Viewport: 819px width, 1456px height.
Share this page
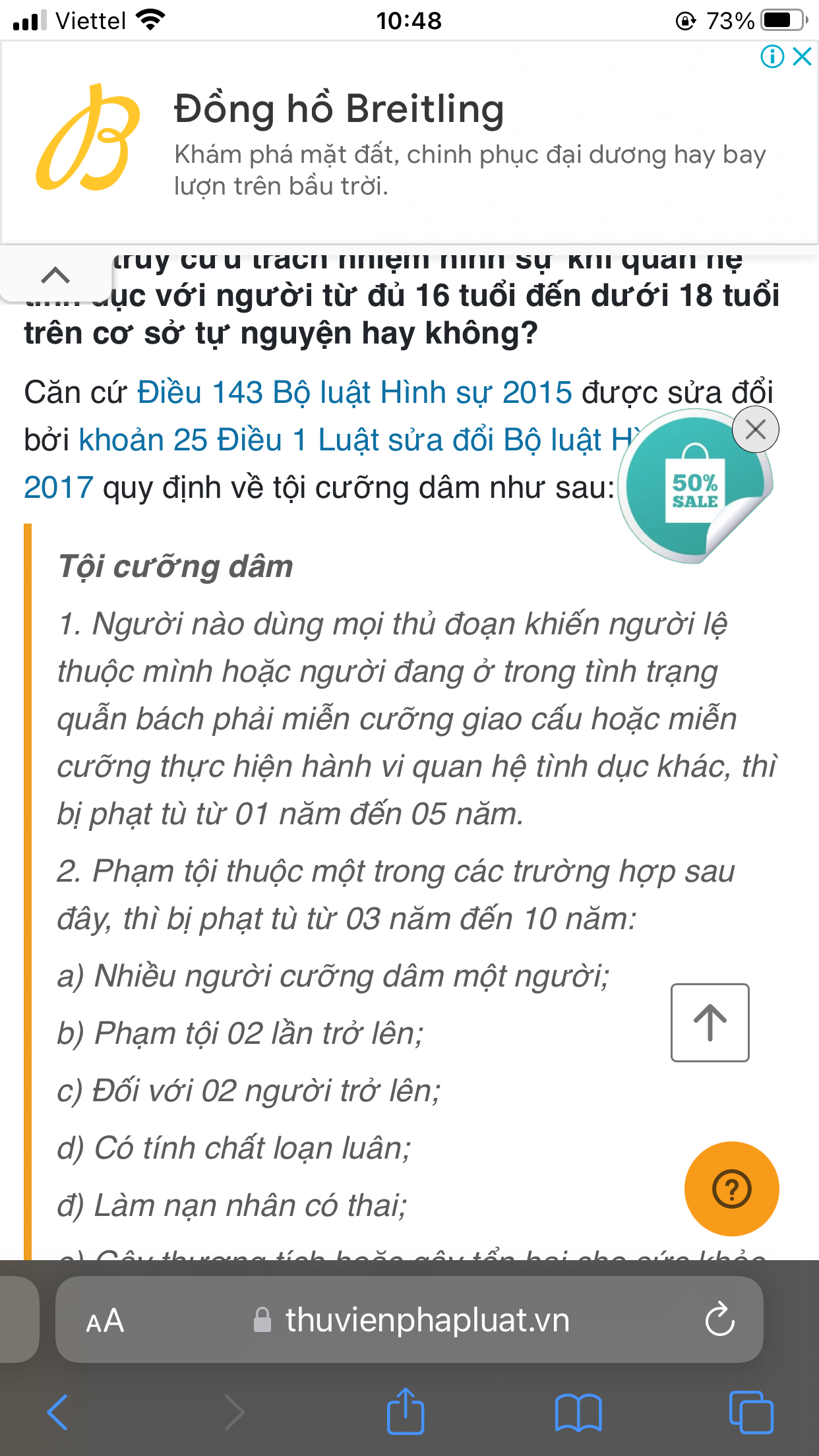click(405, 1410)
